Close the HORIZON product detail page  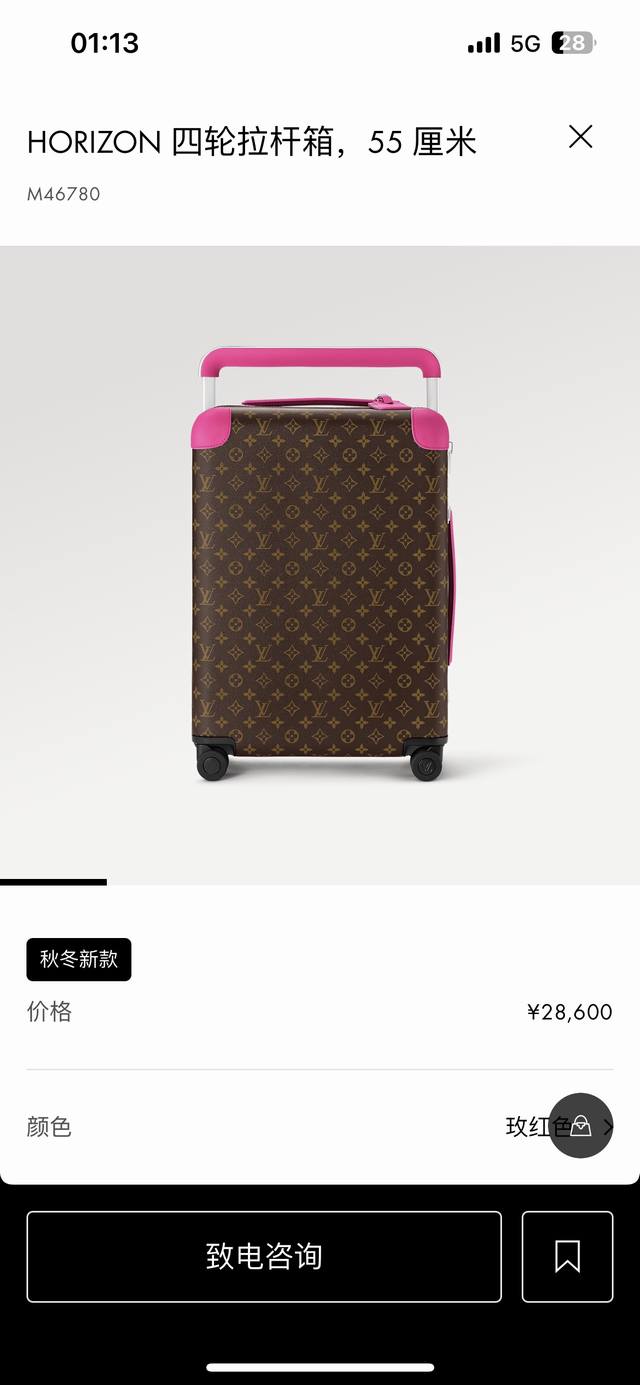580,137
